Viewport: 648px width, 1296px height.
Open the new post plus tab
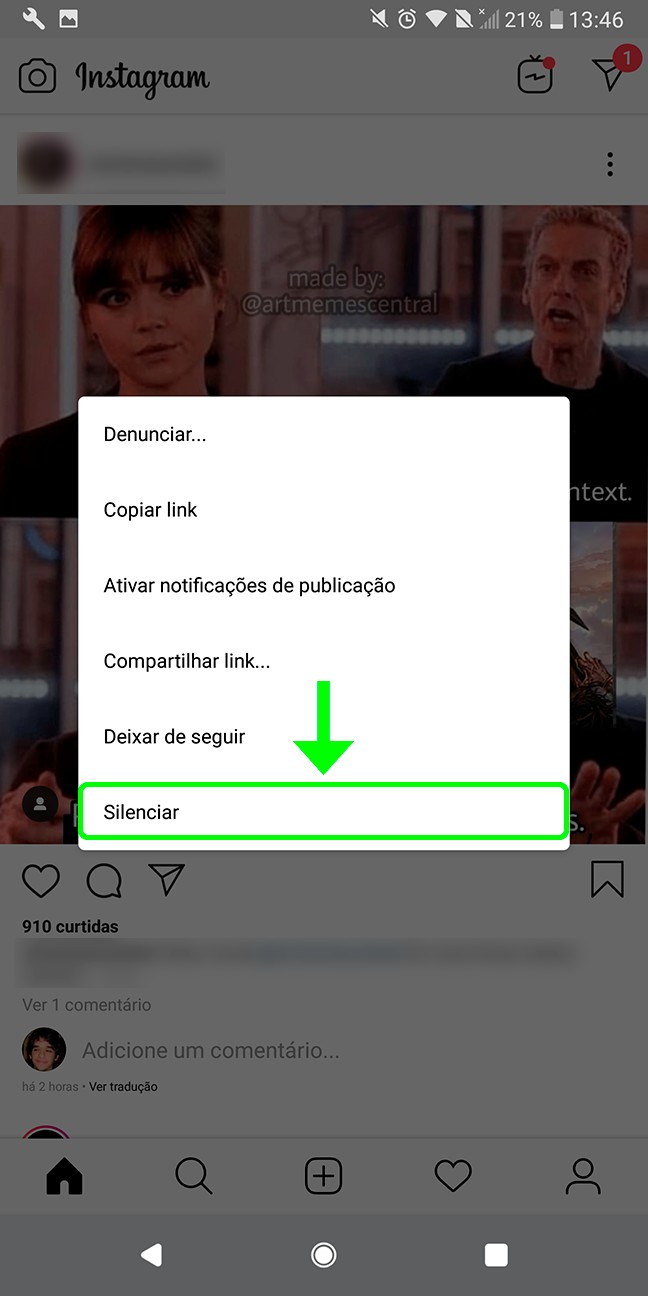tap(323, 1176)
